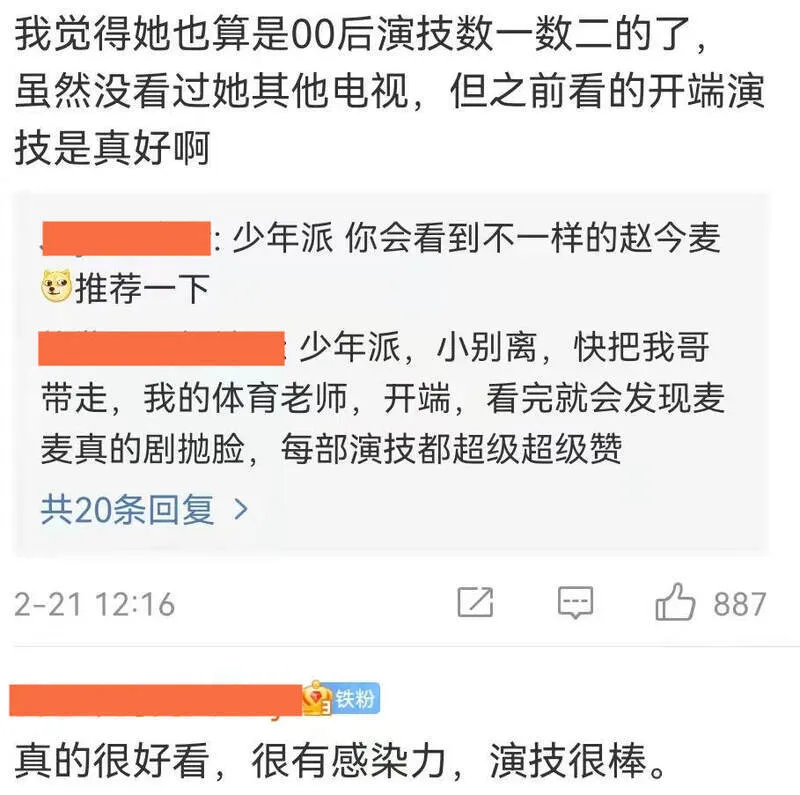The width and height of the screenshot is (800, 795).
Task: Reply to the 2-21 12:16 comment
Action: point(575,602)
